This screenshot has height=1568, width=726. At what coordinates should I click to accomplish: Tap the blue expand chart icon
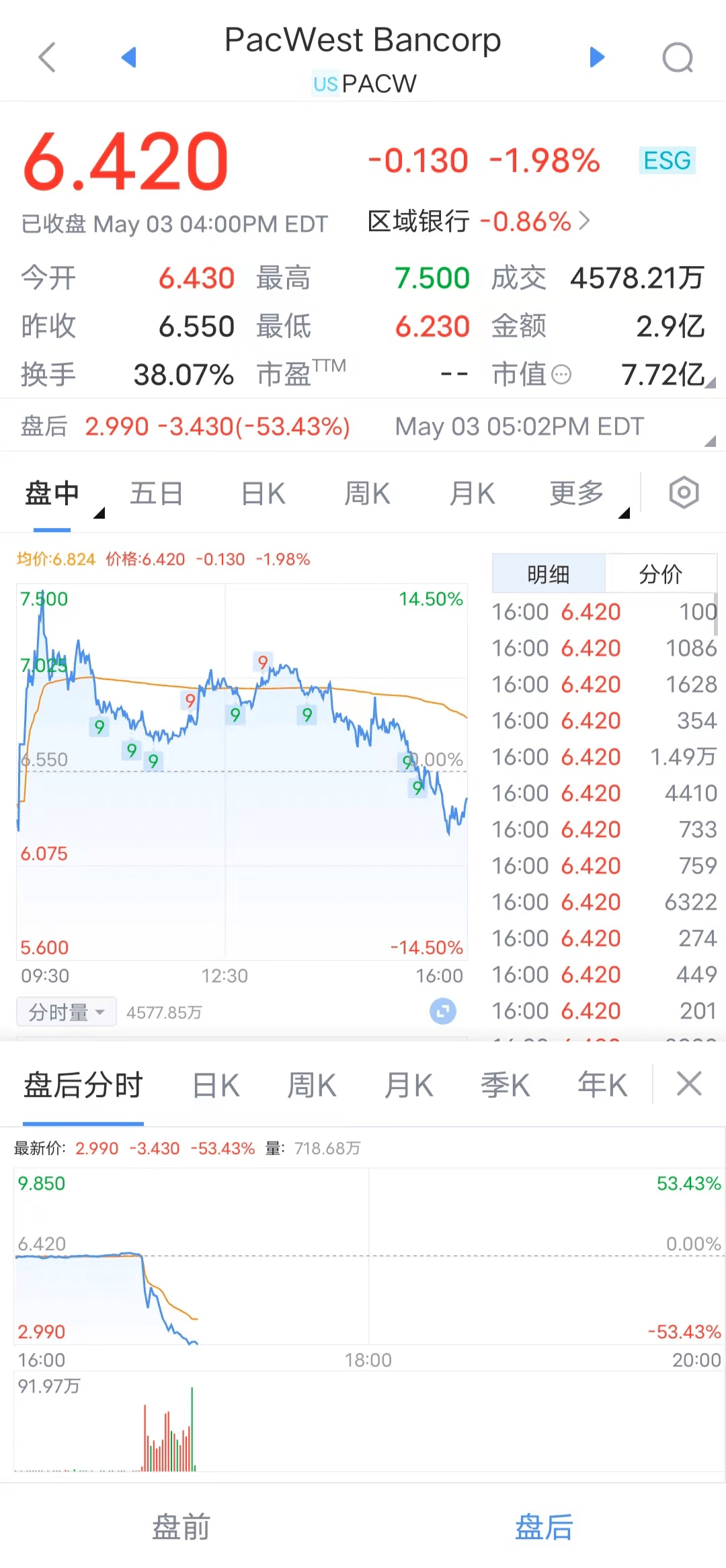point(443,1011)
